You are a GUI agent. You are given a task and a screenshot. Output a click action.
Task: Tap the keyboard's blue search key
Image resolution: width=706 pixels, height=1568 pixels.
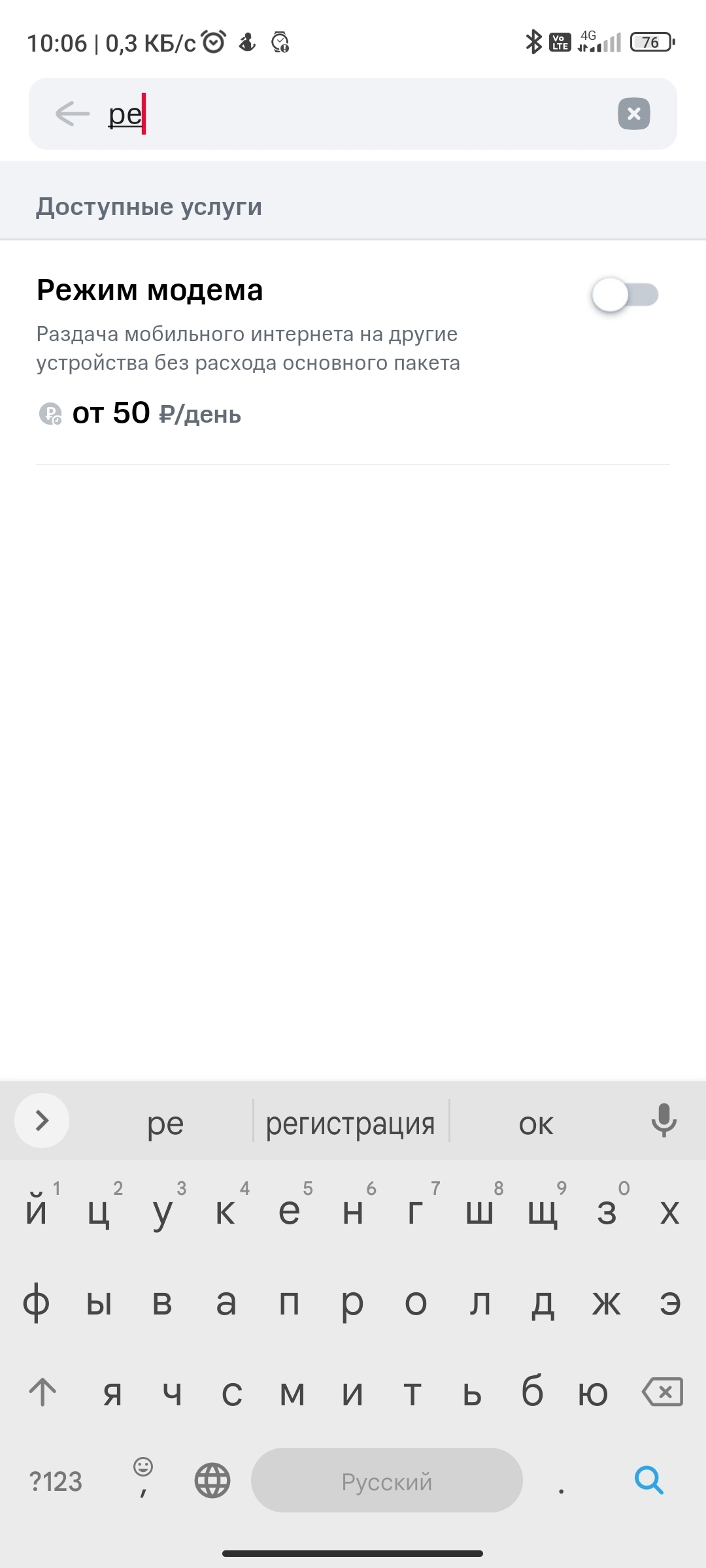point(649,1480)
